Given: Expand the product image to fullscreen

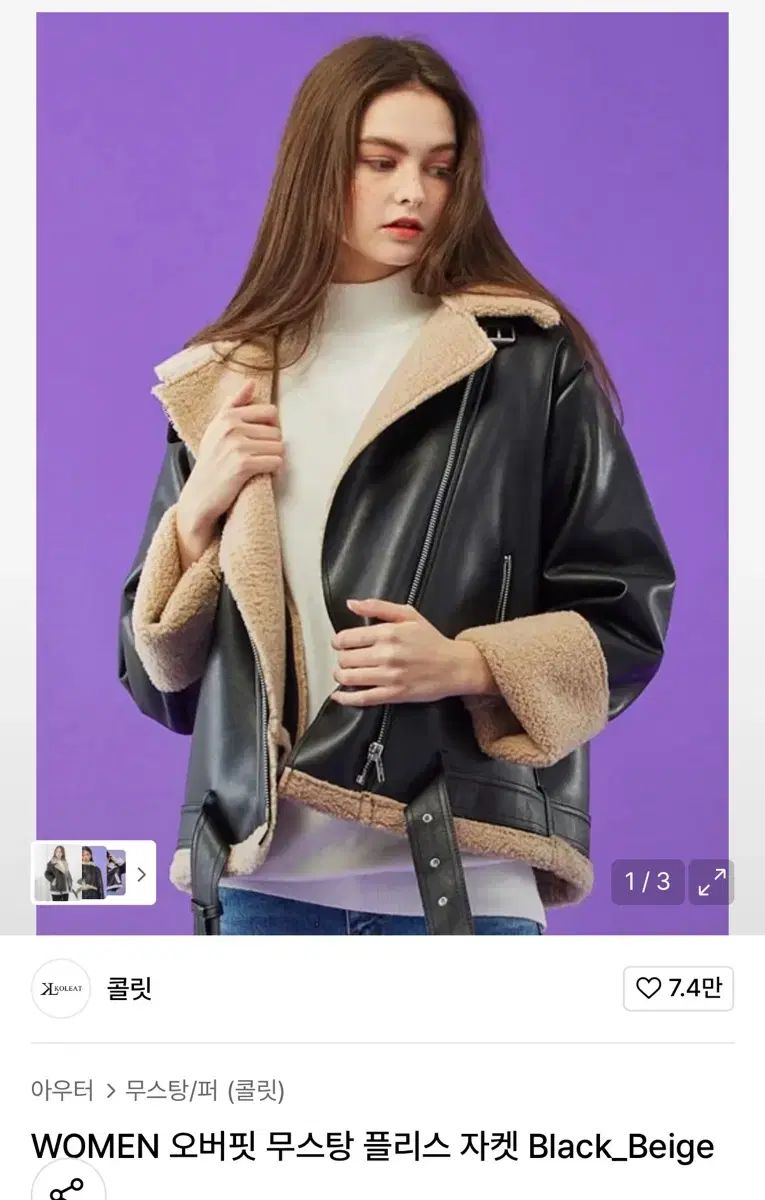Looking at the screenshot, I should coord(711,882).
